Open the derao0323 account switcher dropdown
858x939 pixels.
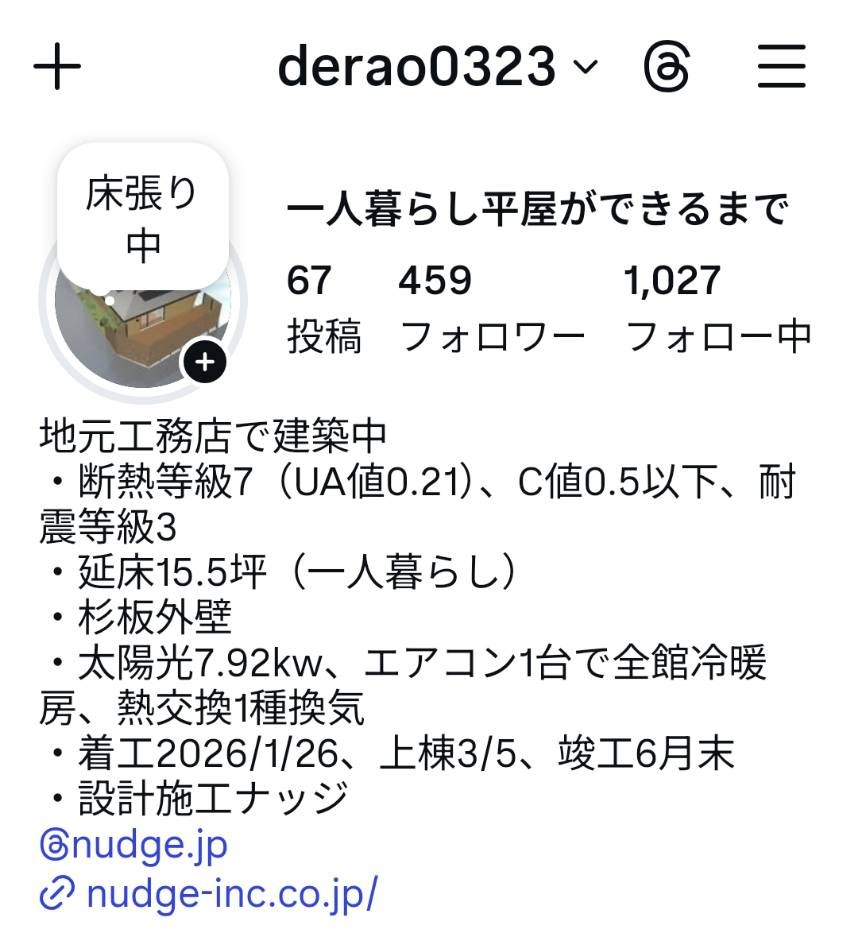point(437,67)
